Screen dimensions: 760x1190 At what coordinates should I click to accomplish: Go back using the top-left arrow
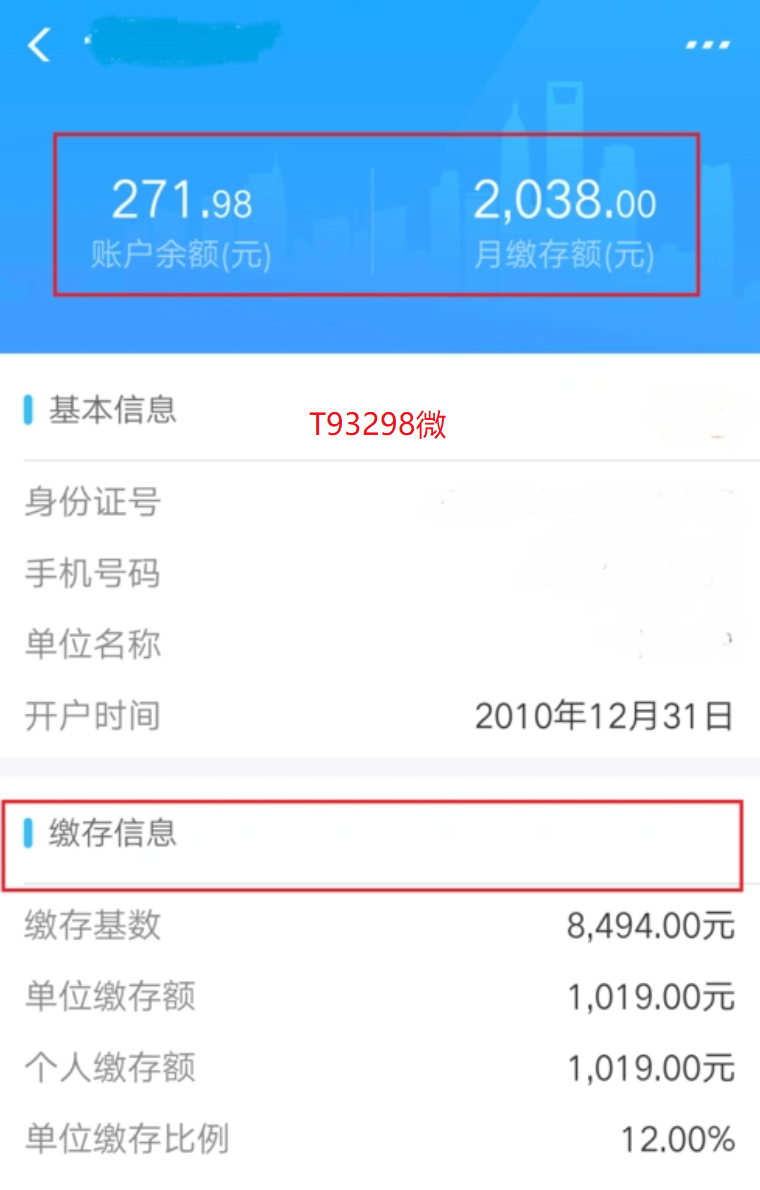(39, 45)
